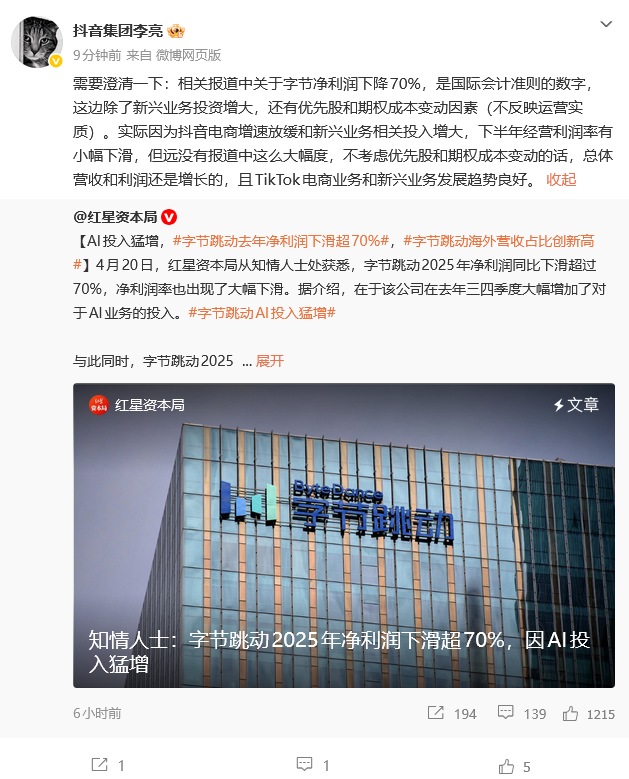Open hashtag #字节跳动AI投入猛增#

(x=261, y=313)
